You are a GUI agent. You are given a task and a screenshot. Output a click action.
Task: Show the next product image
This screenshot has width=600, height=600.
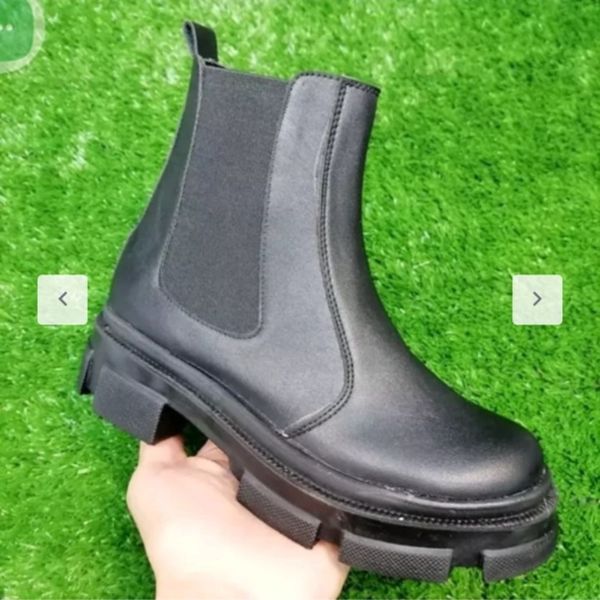pyautogui.click(x=537, y=299)
